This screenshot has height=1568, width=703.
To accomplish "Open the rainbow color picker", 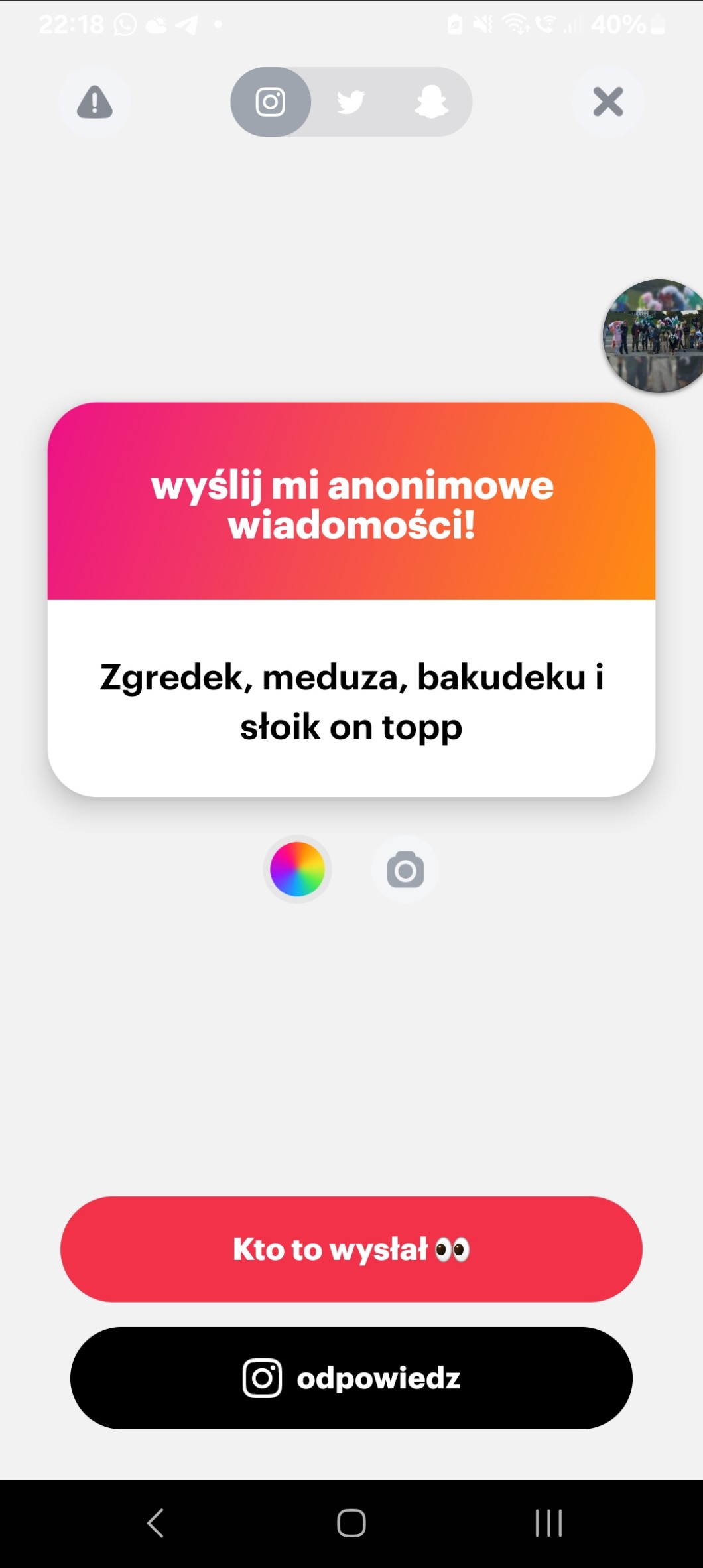I will pyautogui.click(x=297, y=869).
